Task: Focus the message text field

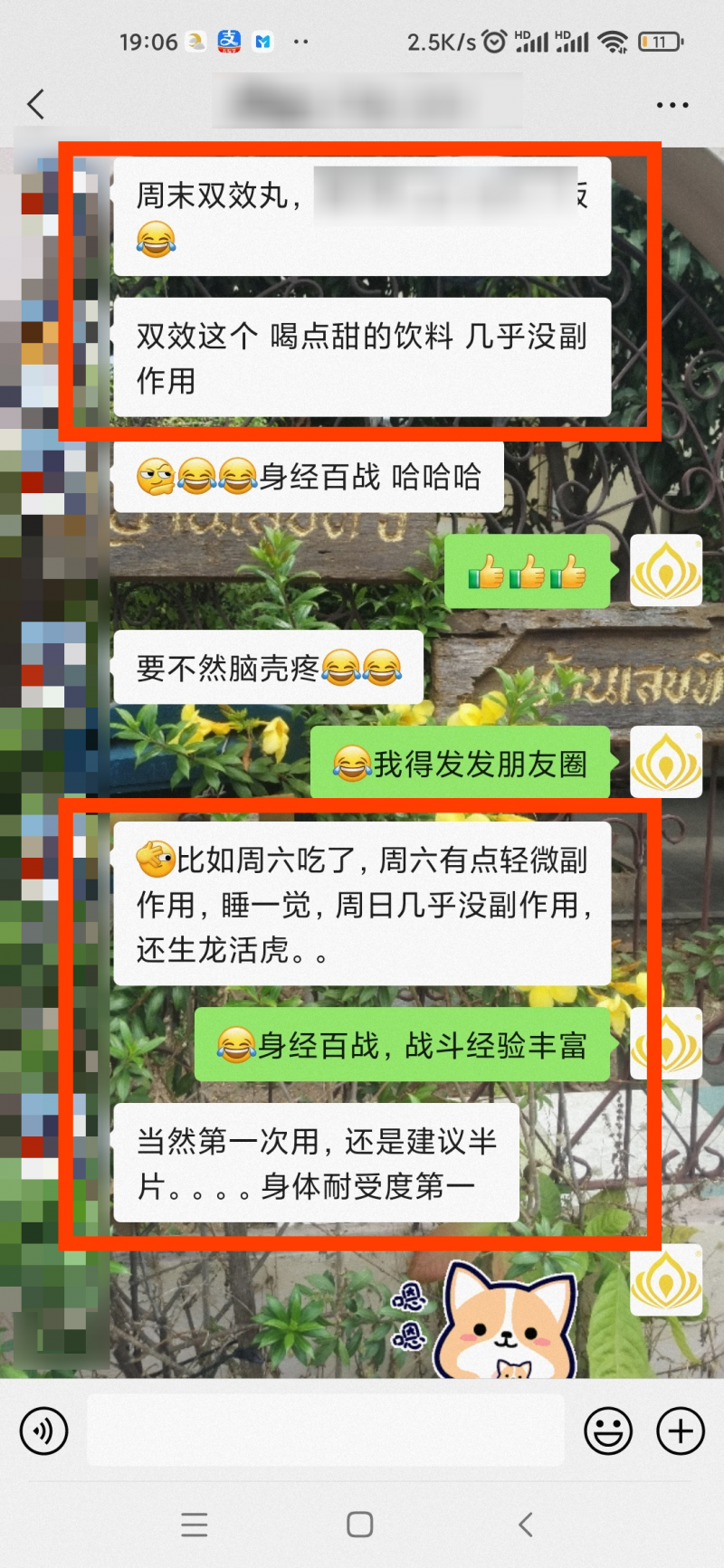Action: [x=326, y=1430]
